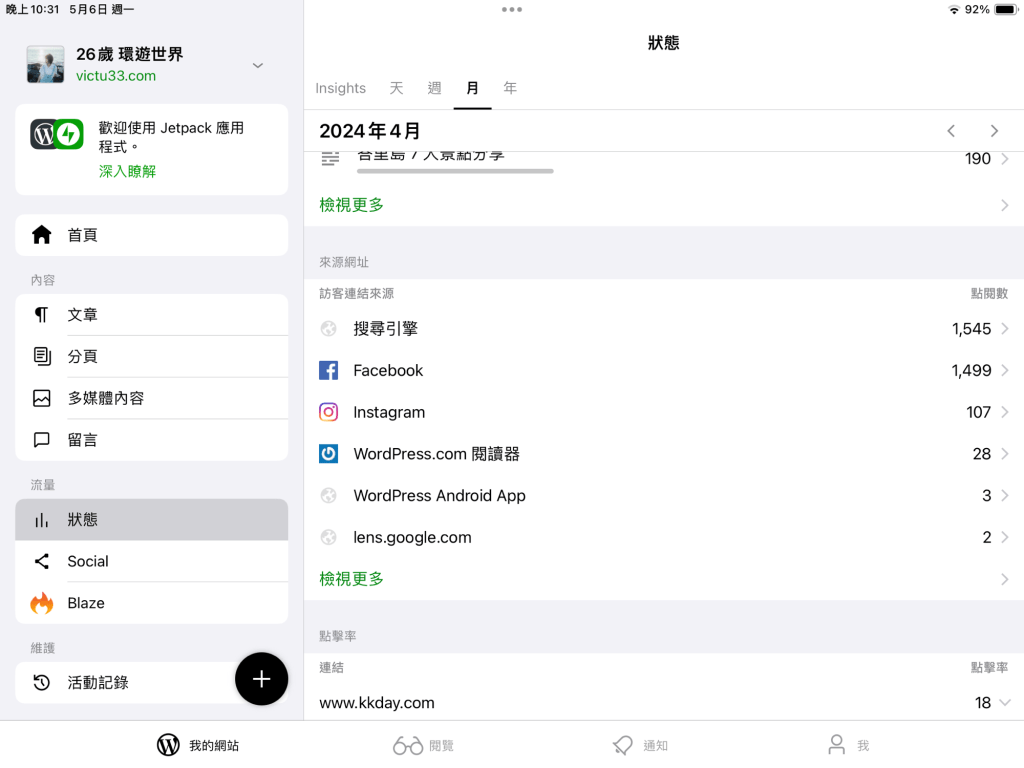Tap 深入瞭解 in the Jetpack banner

[127, 171]
